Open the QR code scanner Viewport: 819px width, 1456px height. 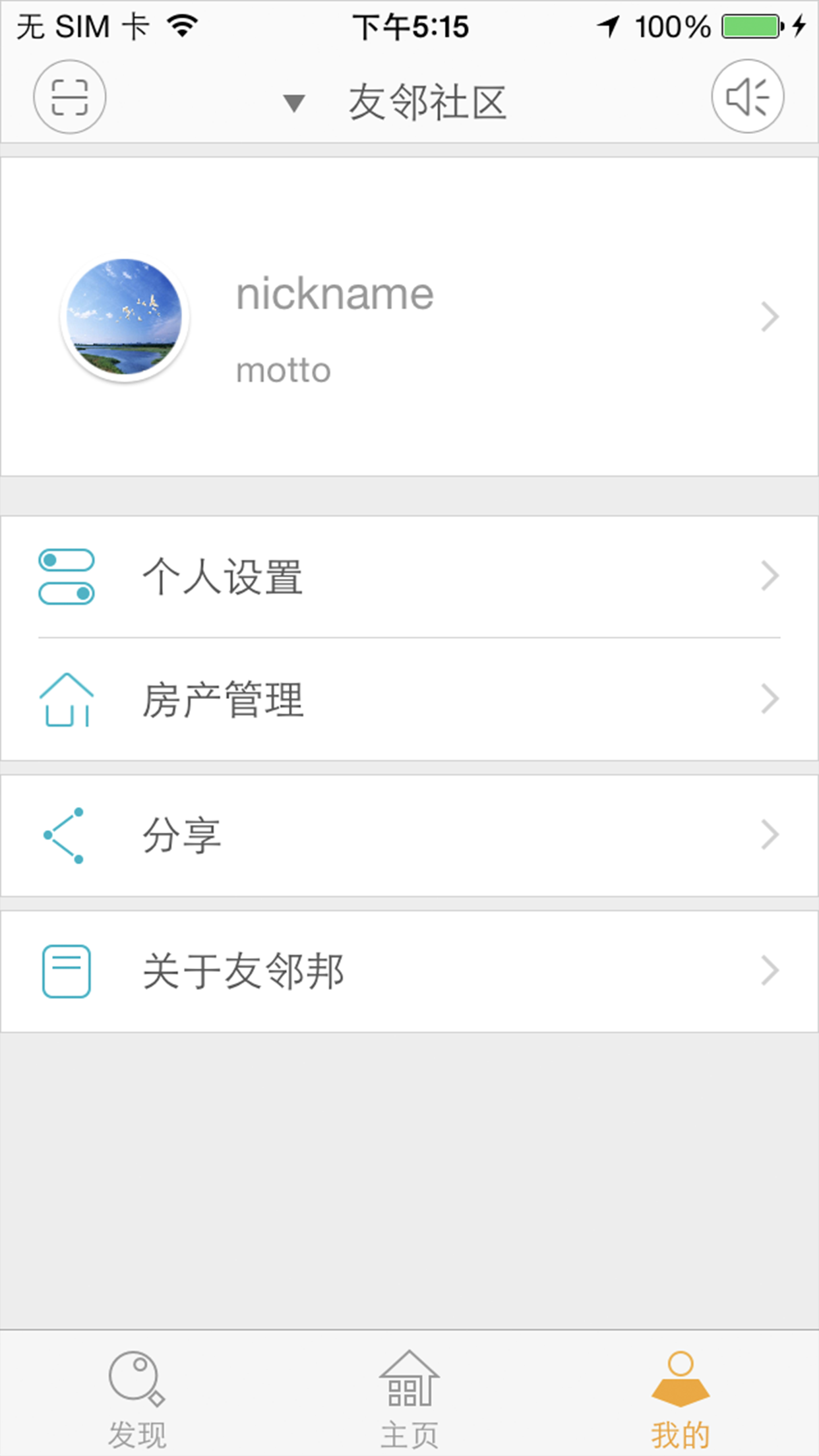tap(70, 96)
